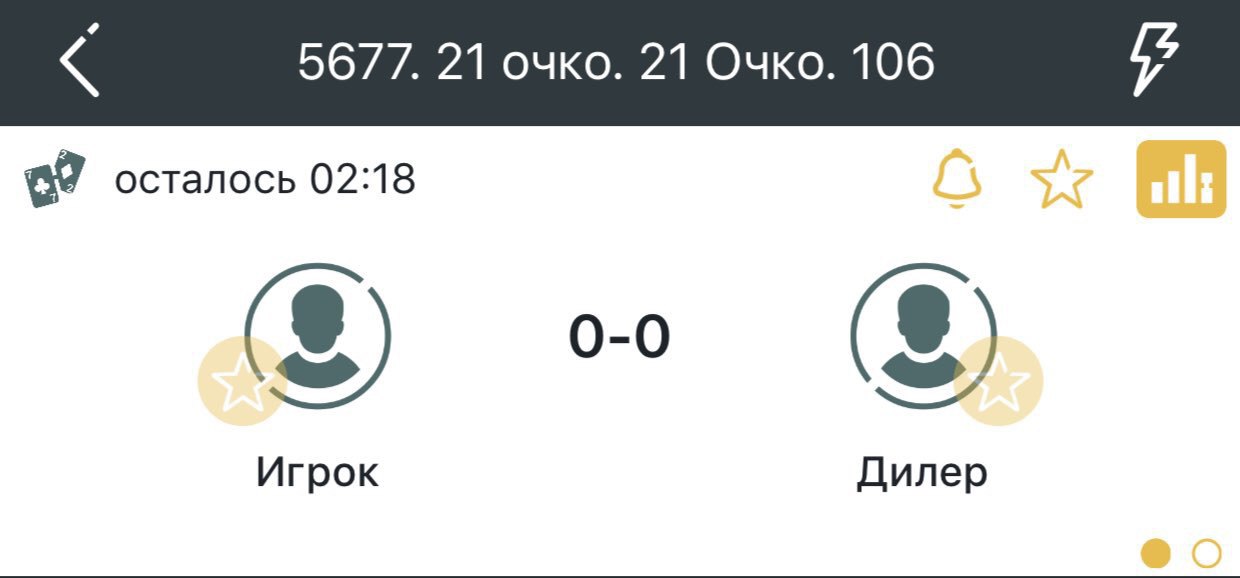Go back using the header arrow
Image resolution: width=1240 pixels, height=578 pixels.
tap(80, 62)
